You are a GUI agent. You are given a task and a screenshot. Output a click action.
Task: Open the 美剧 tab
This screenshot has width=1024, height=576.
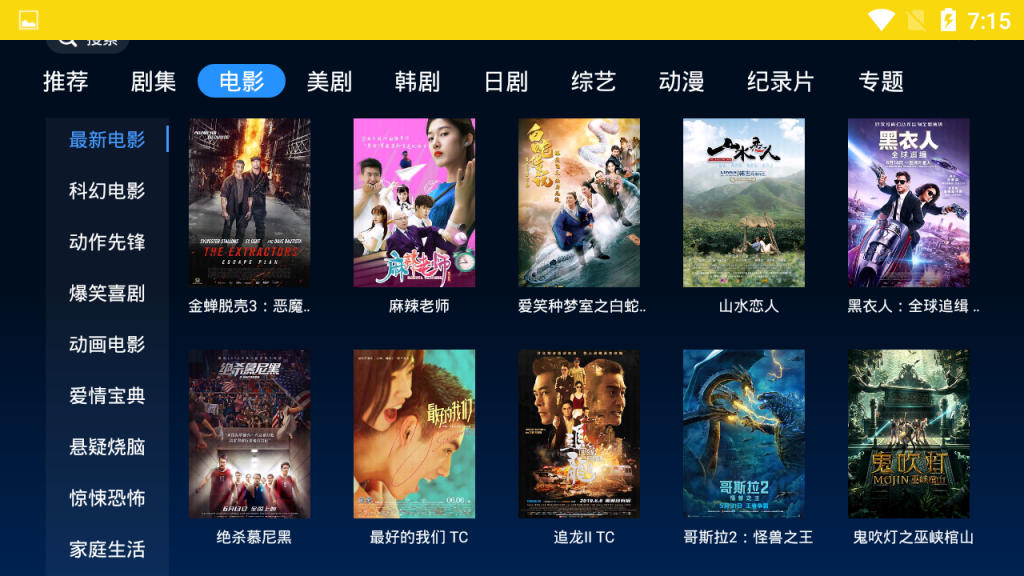[x=329, y=82]
